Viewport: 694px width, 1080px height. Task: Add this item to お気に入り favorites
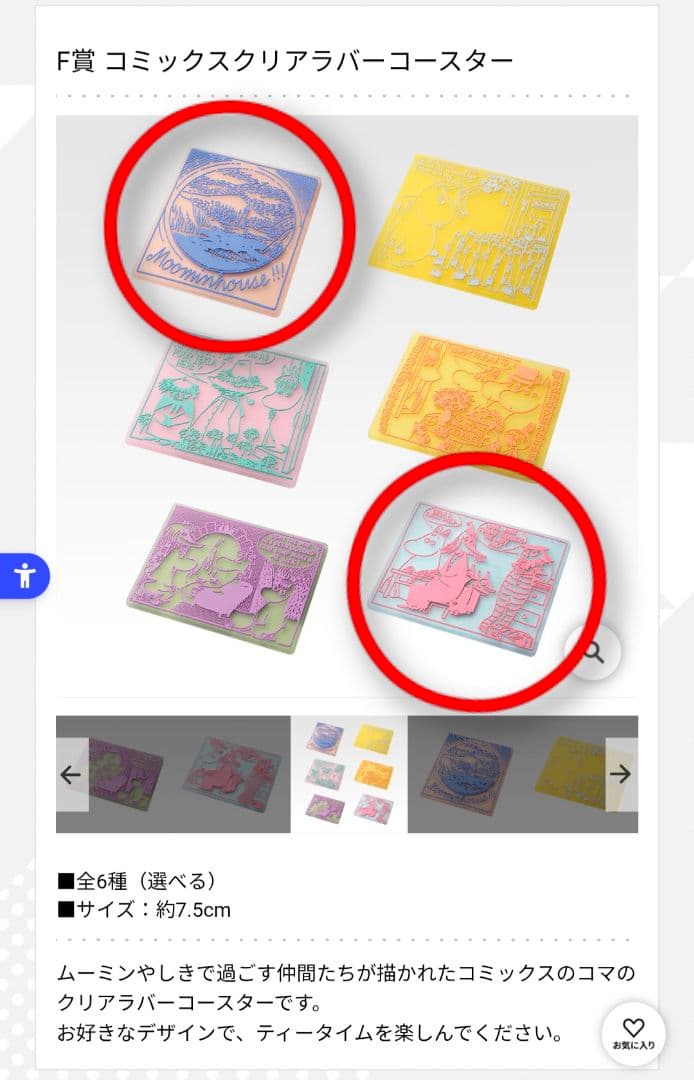point(633,1033)
